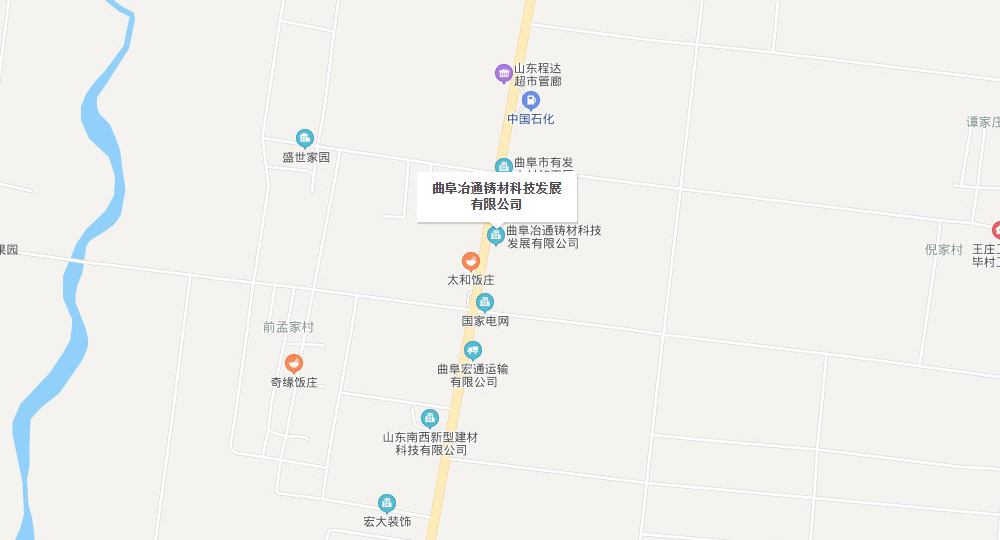1000x540 pixels.
Task: Open the 奇缘饭庄 restaurant marker
Action: pos(294,363)
